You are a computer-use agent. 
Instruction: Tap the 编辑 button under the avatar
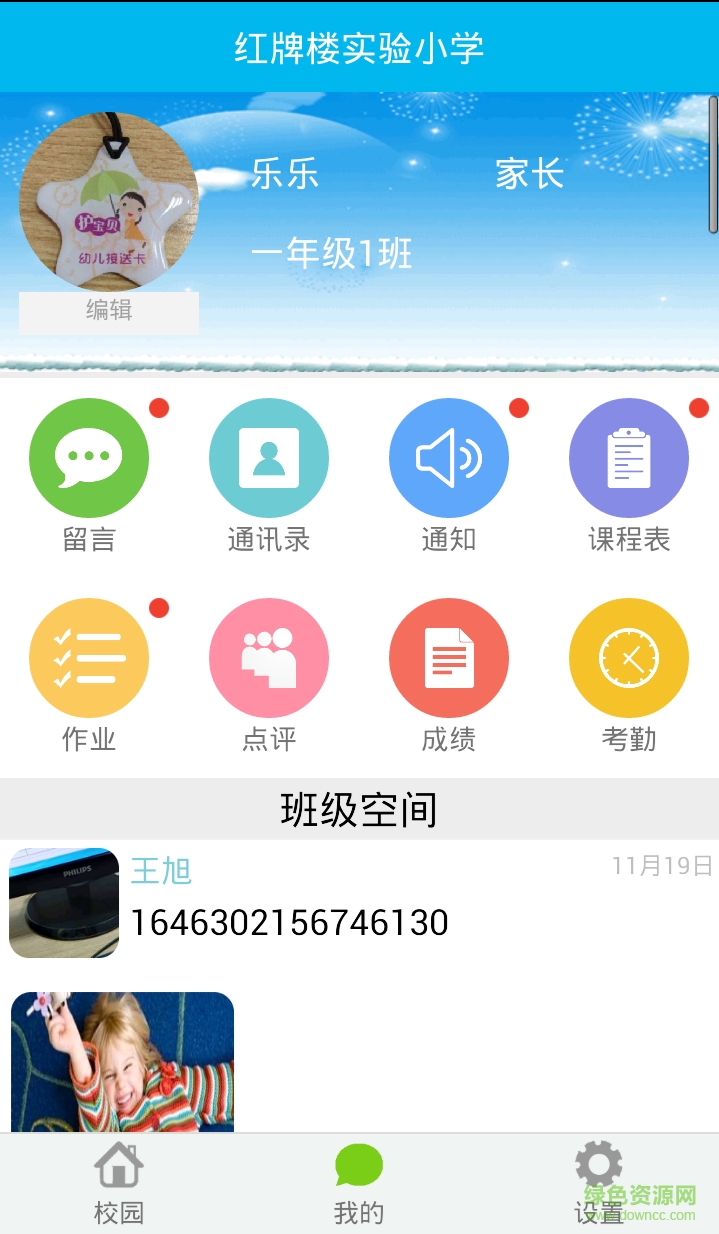[x=109, y=311]
